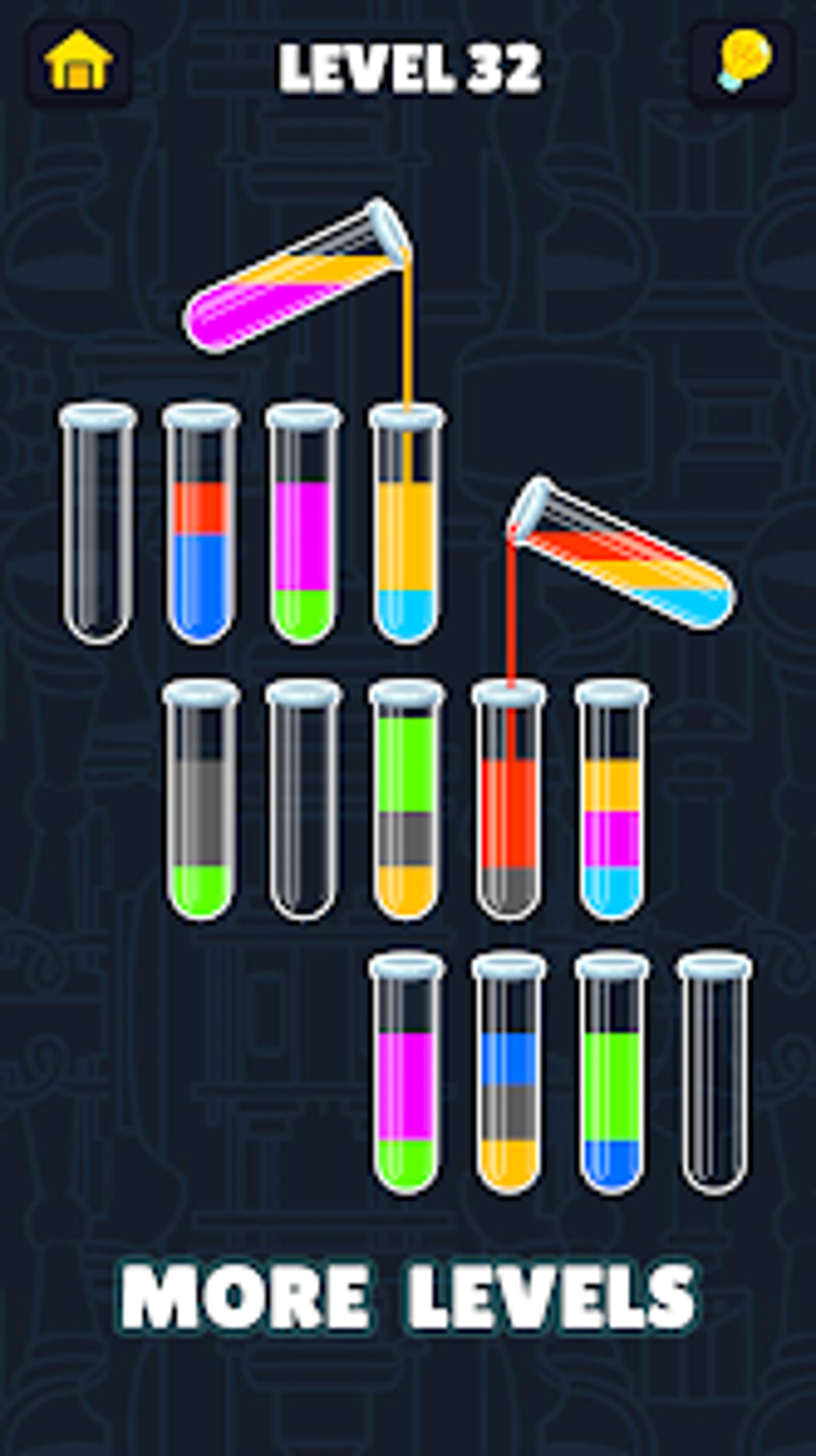Viewport: 816px width, 1456px height.
Task: Select the pouring tube with magenta liquid
Action: [296, 280]
